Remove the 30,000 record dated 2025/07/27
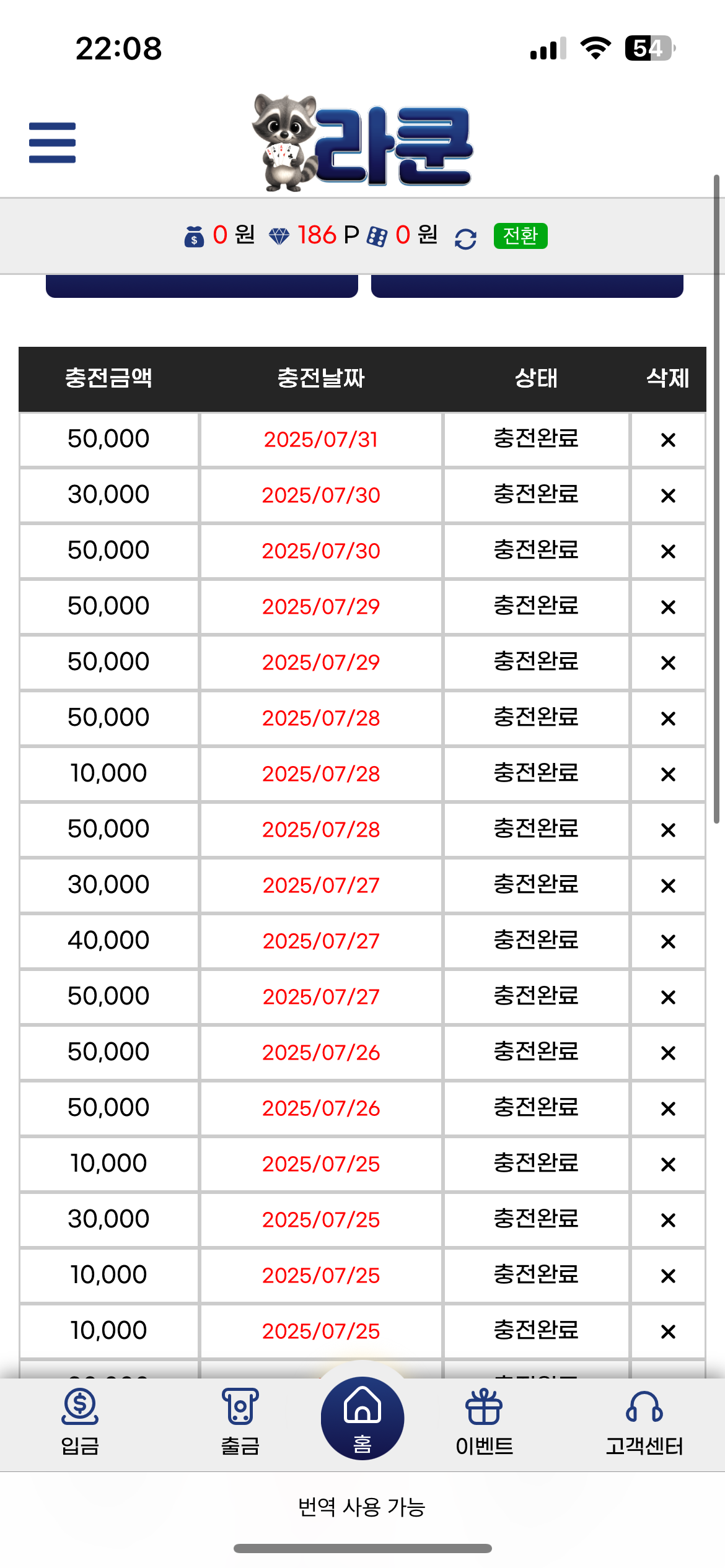Viewport: 725px width, 1568px height. (668, 886)
